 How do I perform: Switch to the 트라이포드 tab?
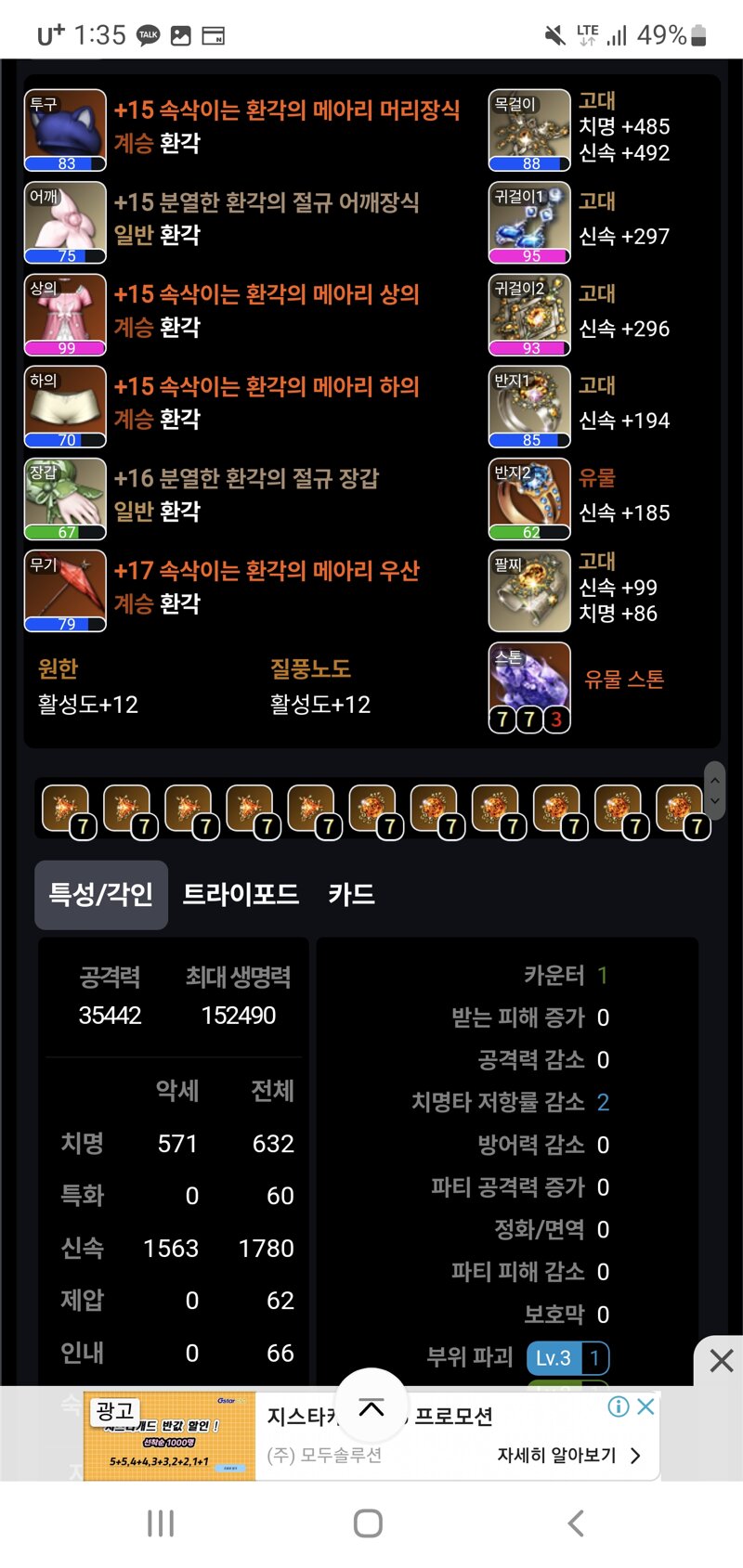(x=241, y=895)
